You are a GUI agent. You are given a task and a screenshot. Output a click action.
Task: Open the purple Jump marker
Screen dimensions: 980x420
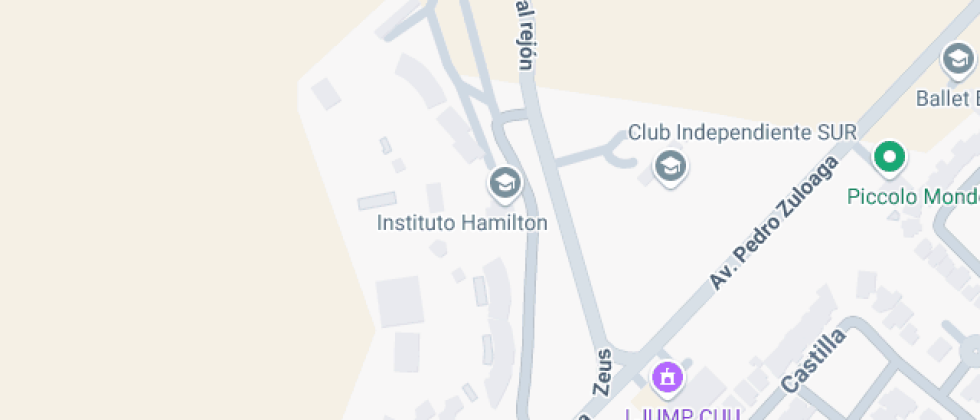(x=668, y=378)
